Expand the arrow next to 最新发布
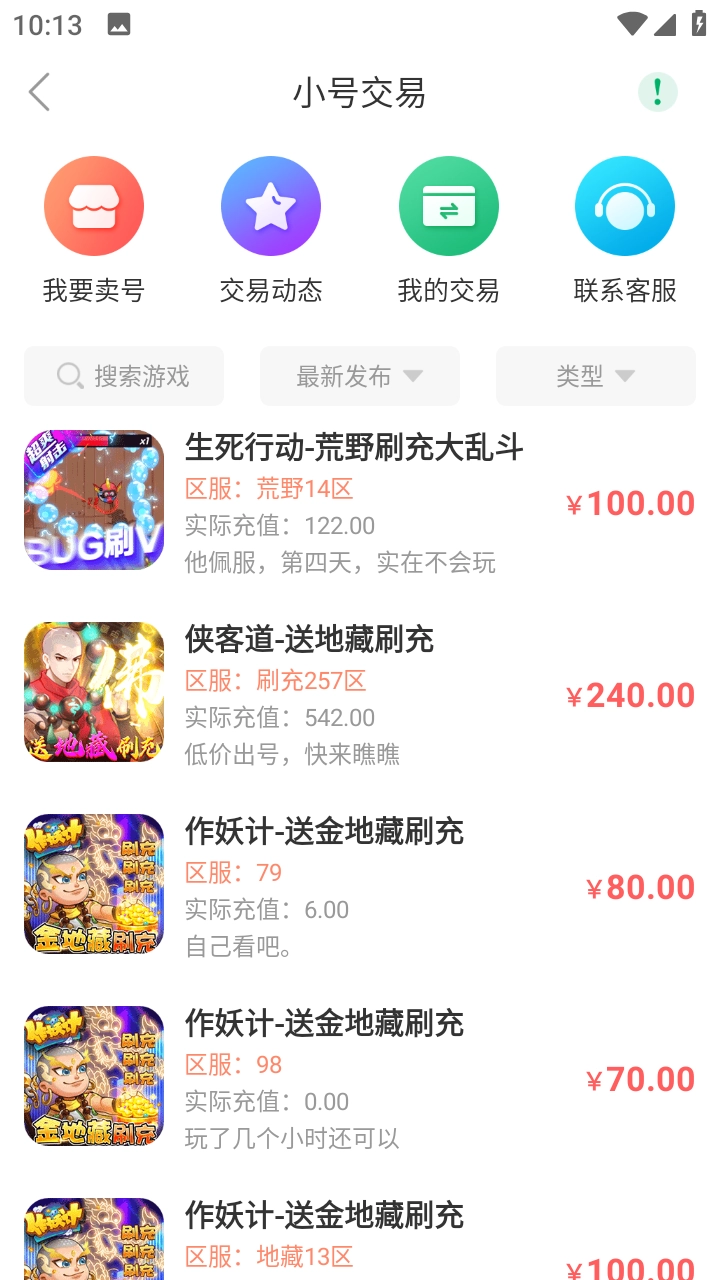Screen dimensions: 720x1280 pyautogui.click(x=414, y=377)
